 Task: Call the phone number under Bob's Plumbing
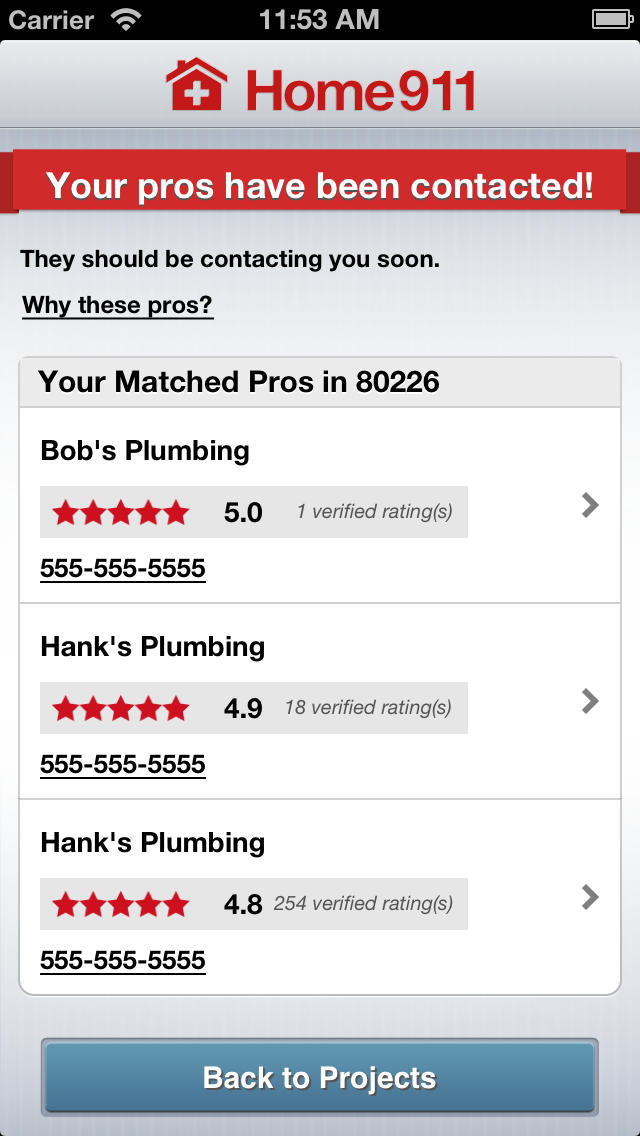122,569
